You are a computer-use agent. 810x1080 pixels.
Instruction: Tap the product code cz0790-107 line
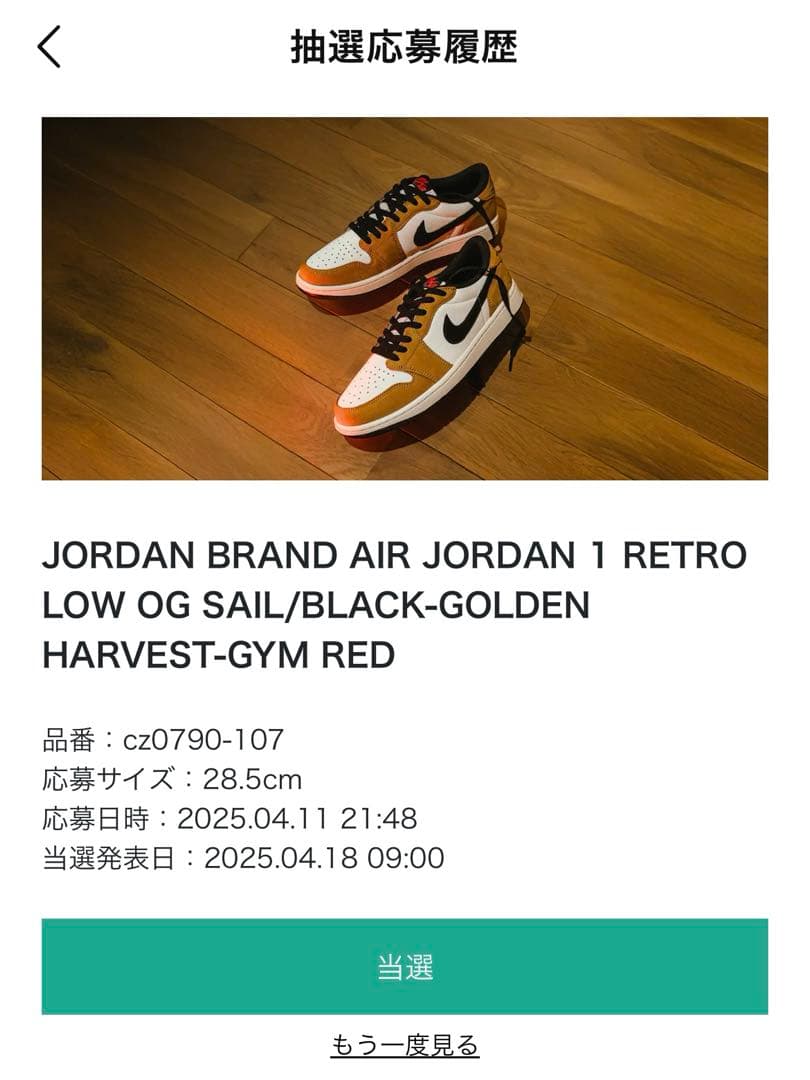click(x=163, y=738)
